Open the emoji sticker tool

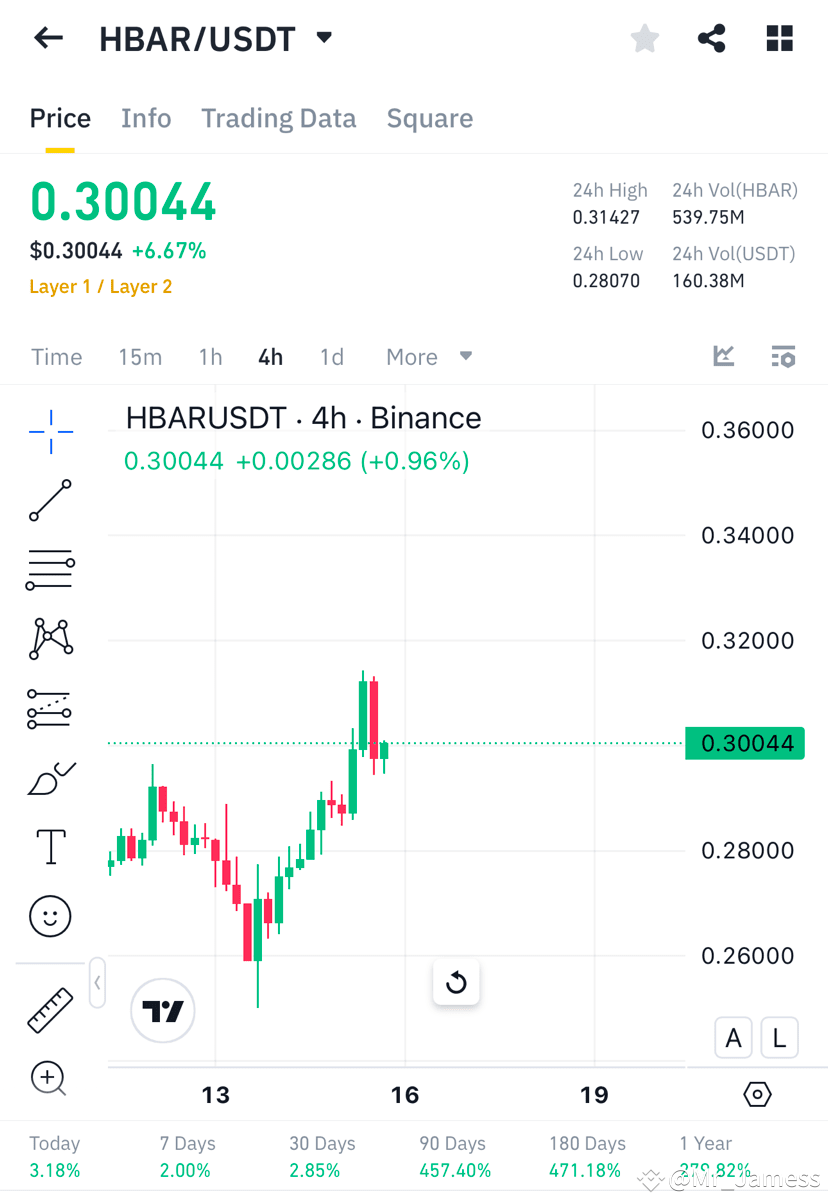point(49,916)
